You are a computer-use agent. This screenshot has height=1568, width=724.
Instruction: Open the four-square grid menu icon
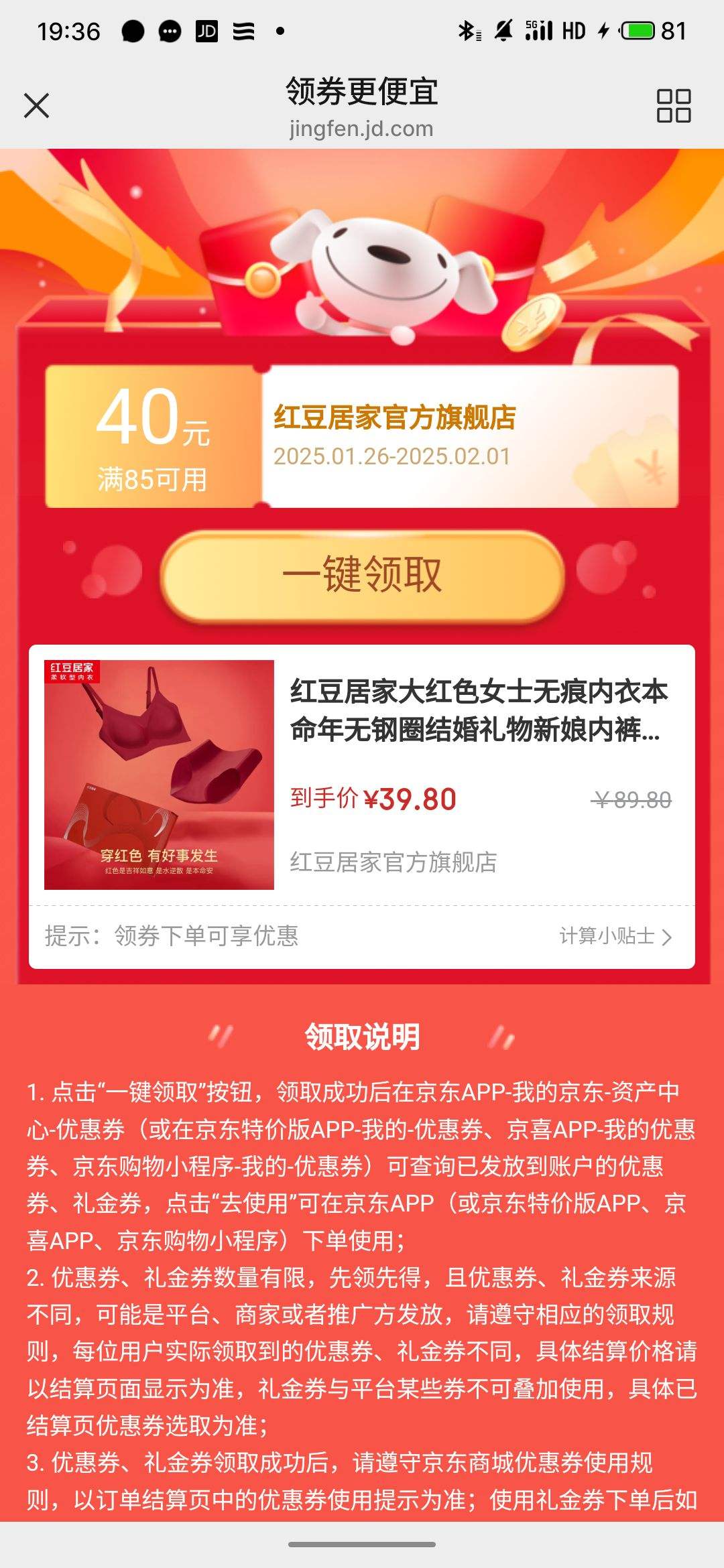pos(673,106)
